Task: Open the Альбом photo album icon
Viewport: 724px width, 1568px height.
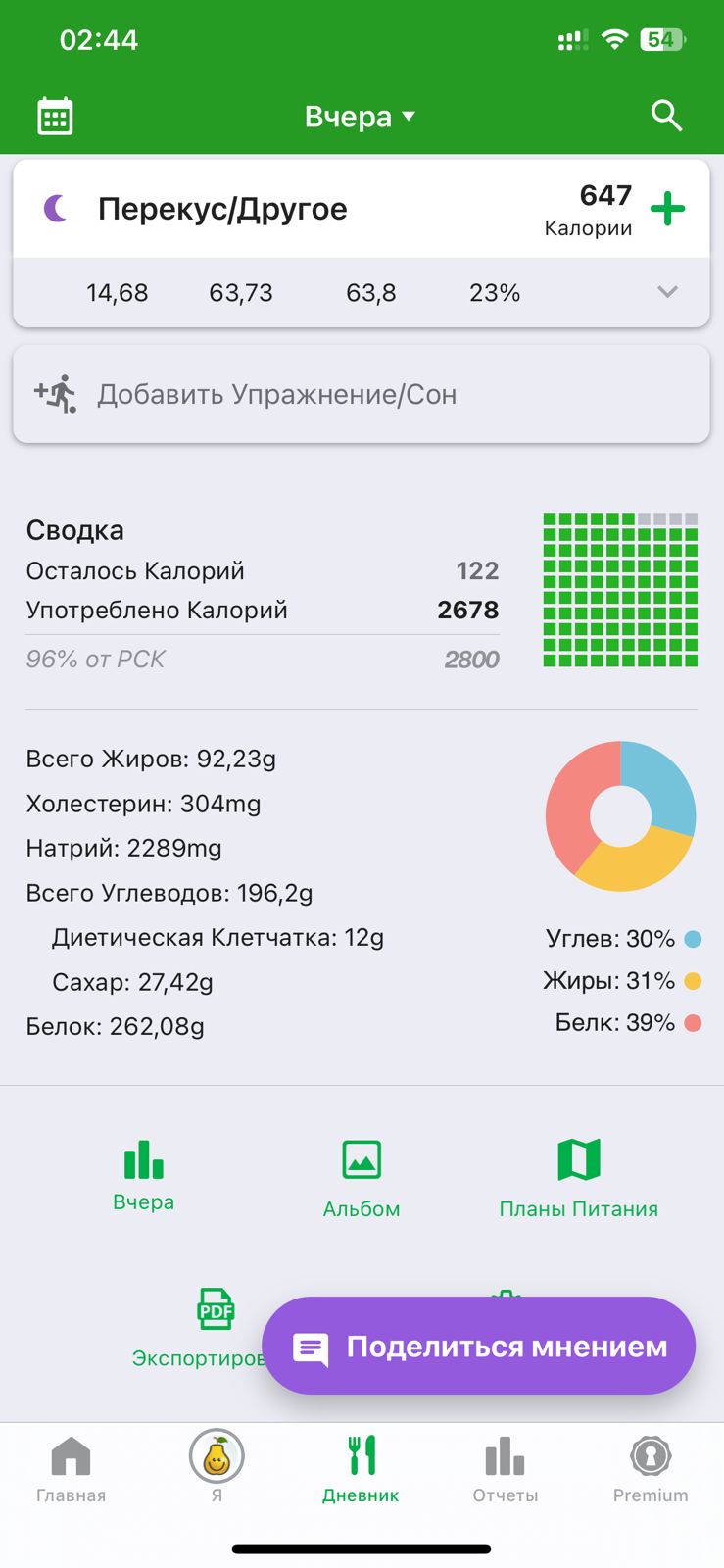Action: [362, 1159]
